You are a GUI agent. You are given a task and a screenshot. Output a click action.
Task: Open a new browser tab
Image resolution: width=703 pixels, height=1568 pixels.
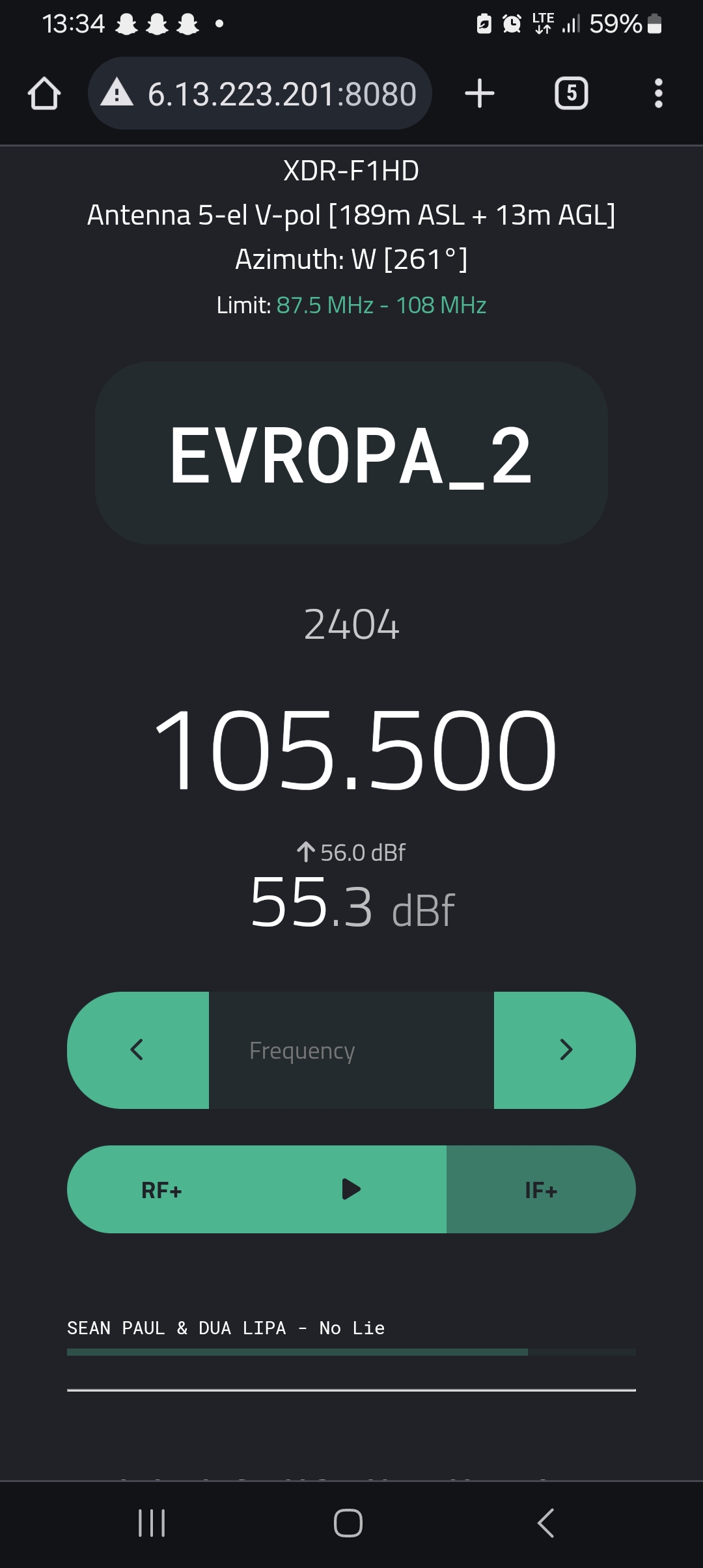point(480,93)
